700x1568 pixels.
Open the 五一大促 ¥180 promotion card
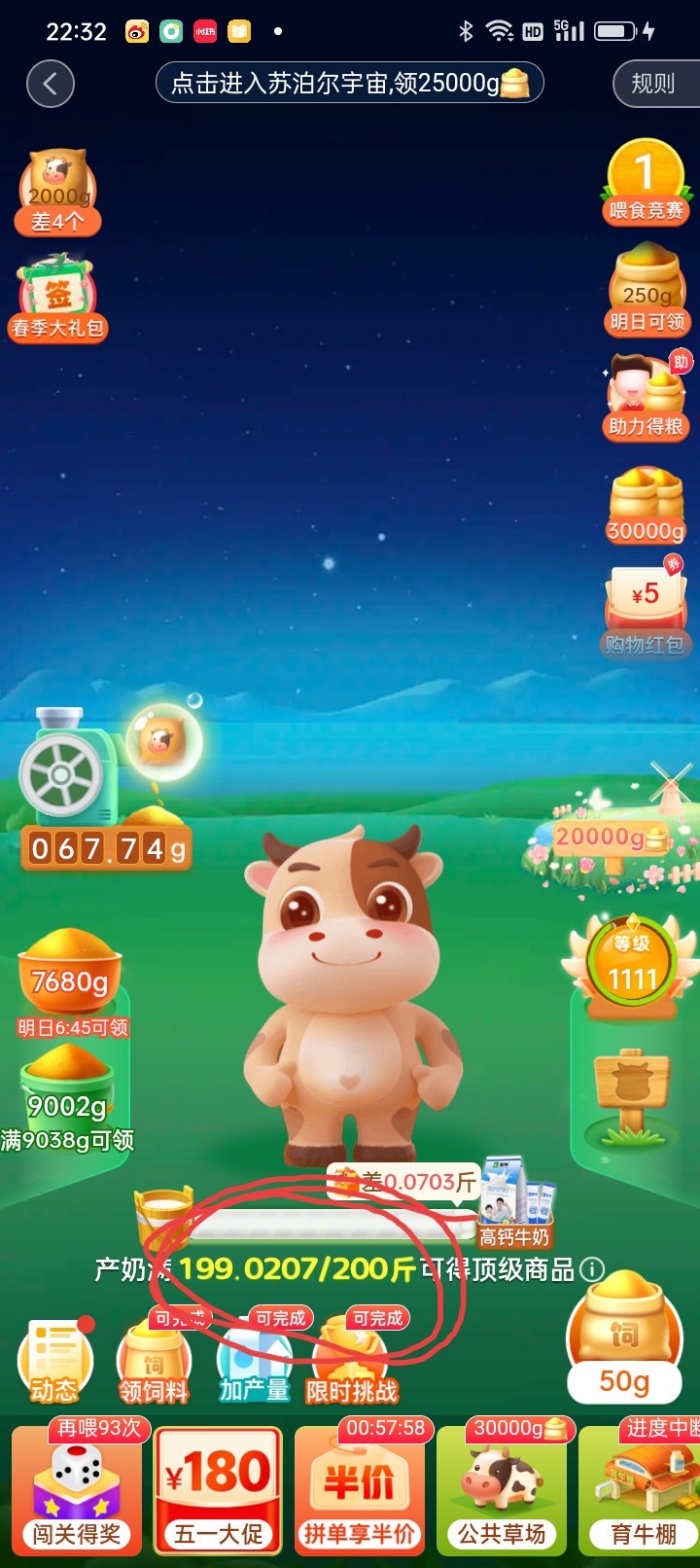pyautogui.click(x=219, y=1490)
